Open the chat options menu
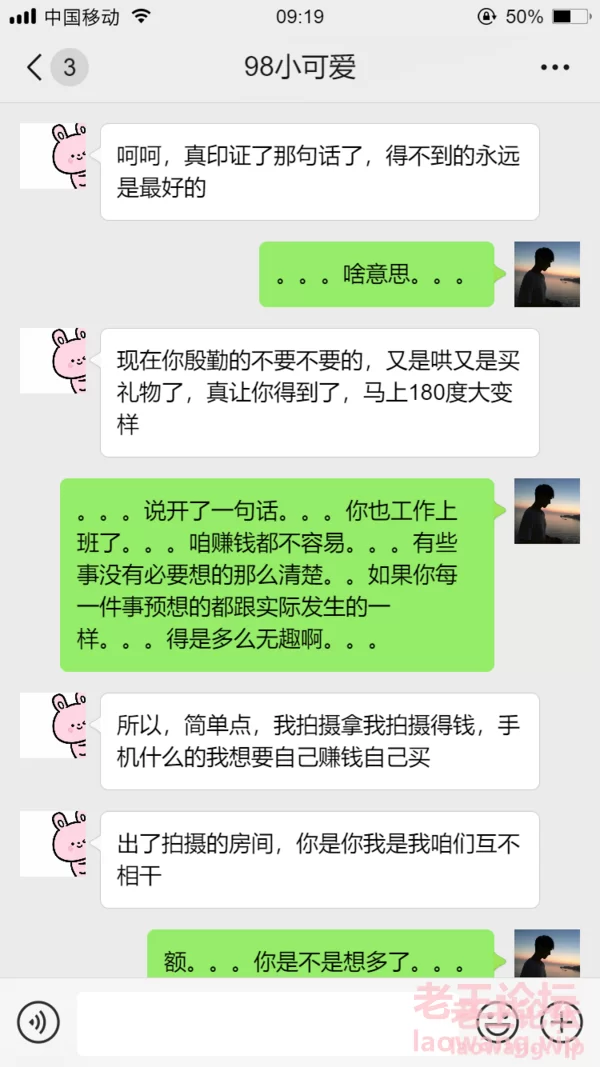Viewport: 600px width, 1067px height. click(x=554, y=67)
